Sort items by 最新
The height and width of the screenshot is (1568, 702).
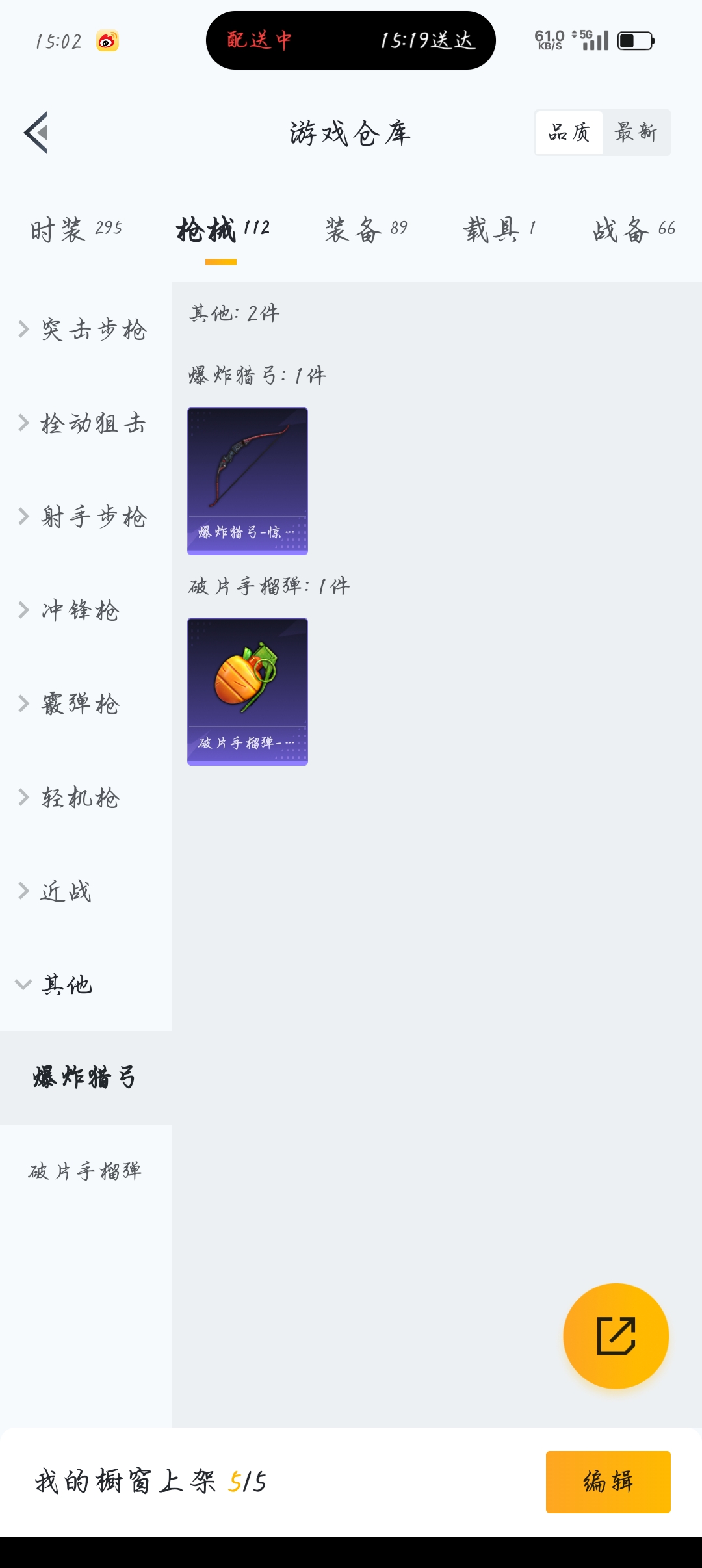(636, 133)
